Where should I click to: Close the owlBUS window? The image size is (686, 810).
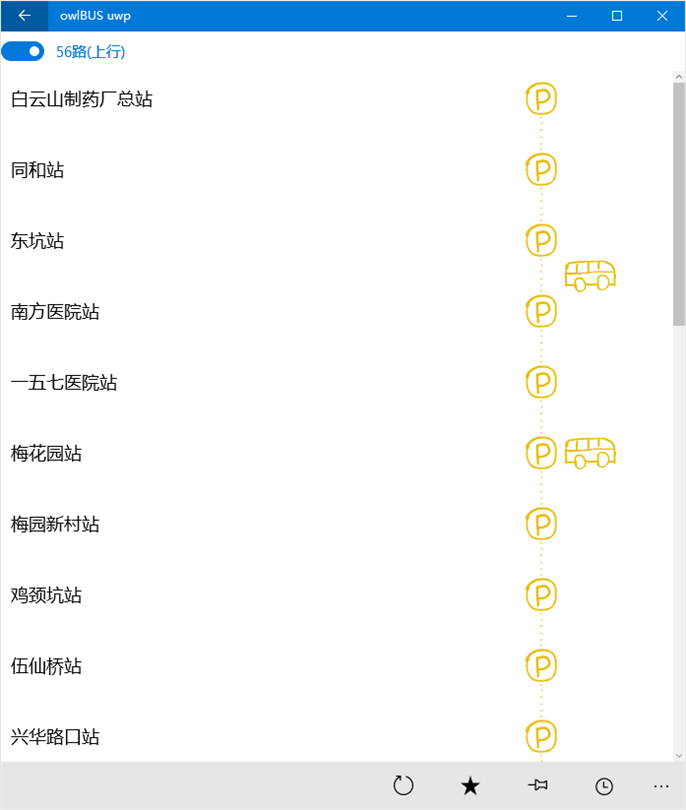coord(662,15)
